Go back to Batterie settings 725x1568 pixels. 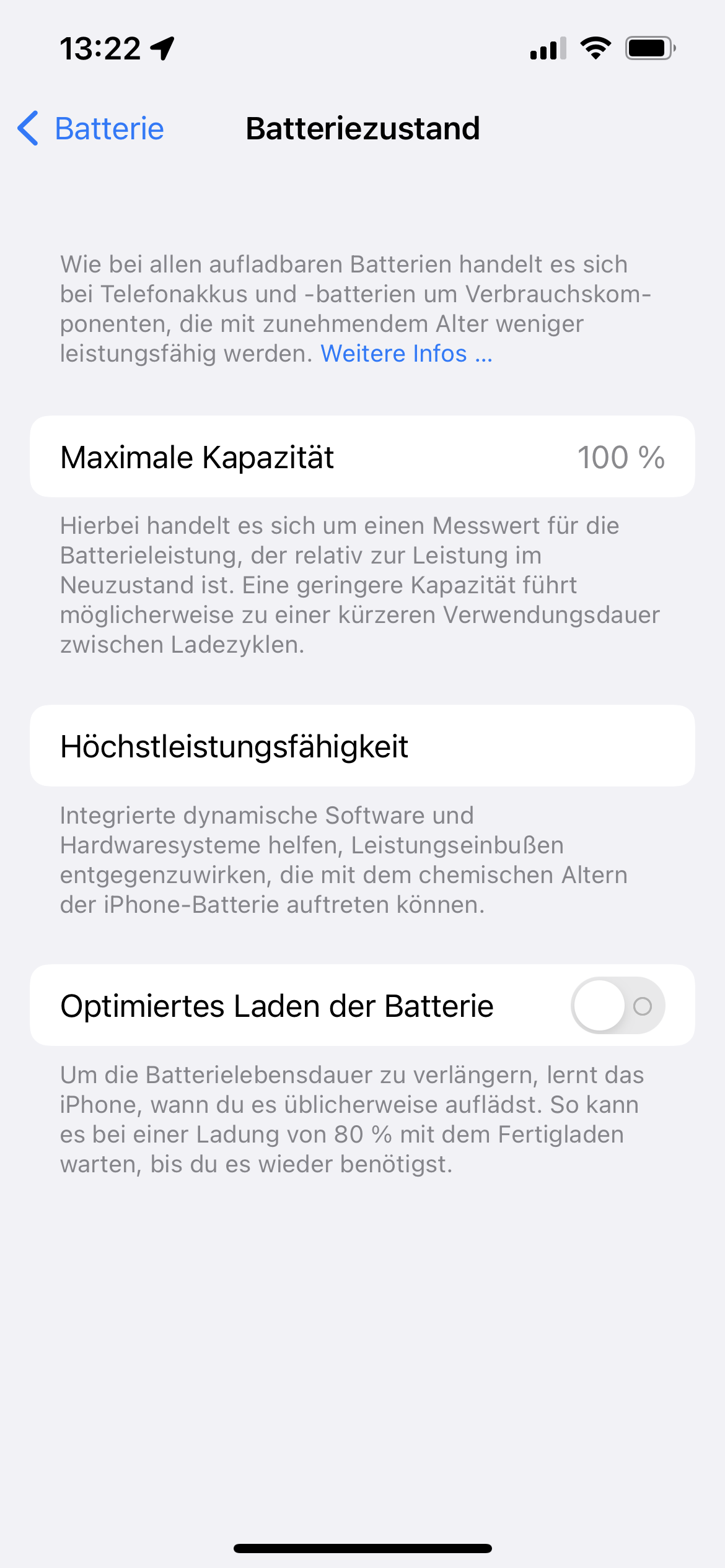[x=92, y=129]
